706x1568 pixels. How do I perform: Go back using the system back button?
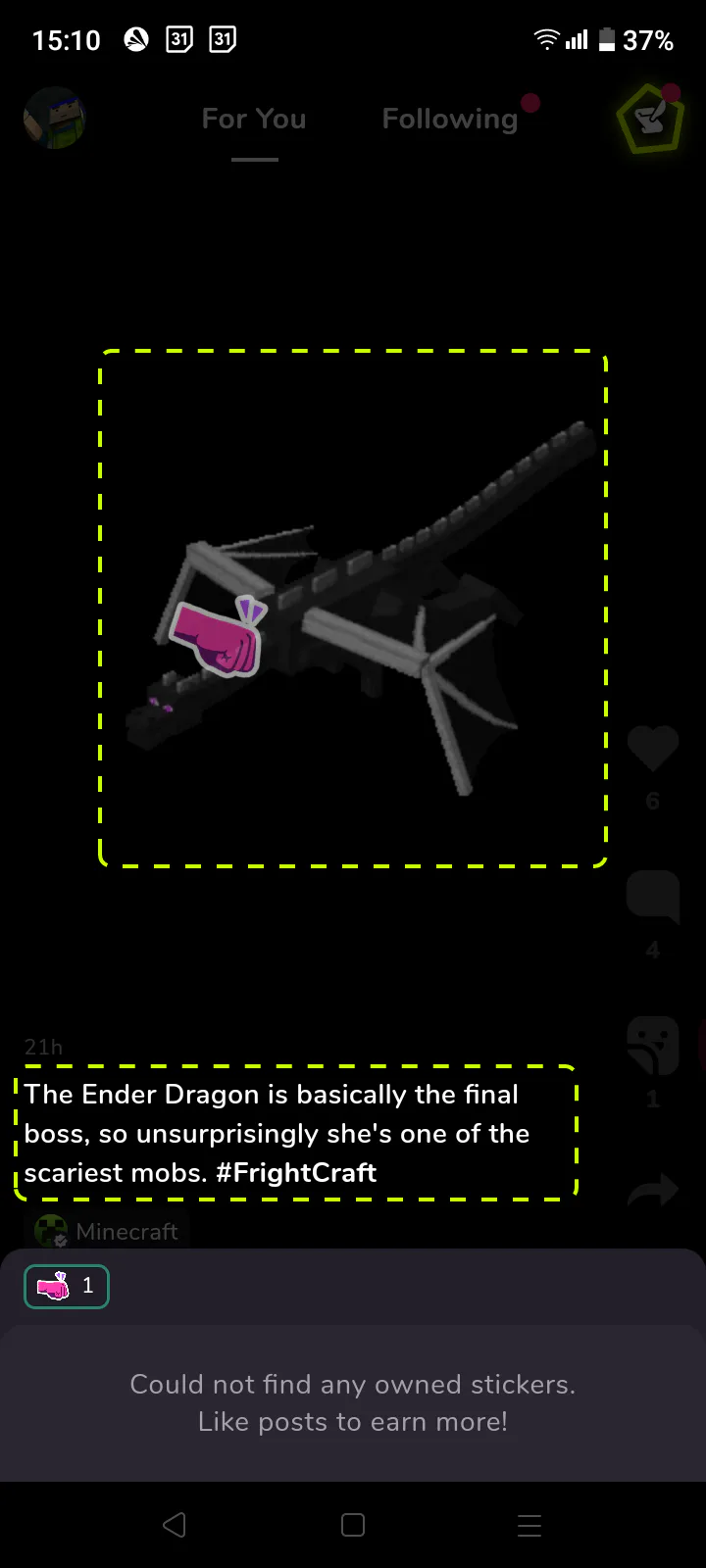click(x=175, y=1525)
